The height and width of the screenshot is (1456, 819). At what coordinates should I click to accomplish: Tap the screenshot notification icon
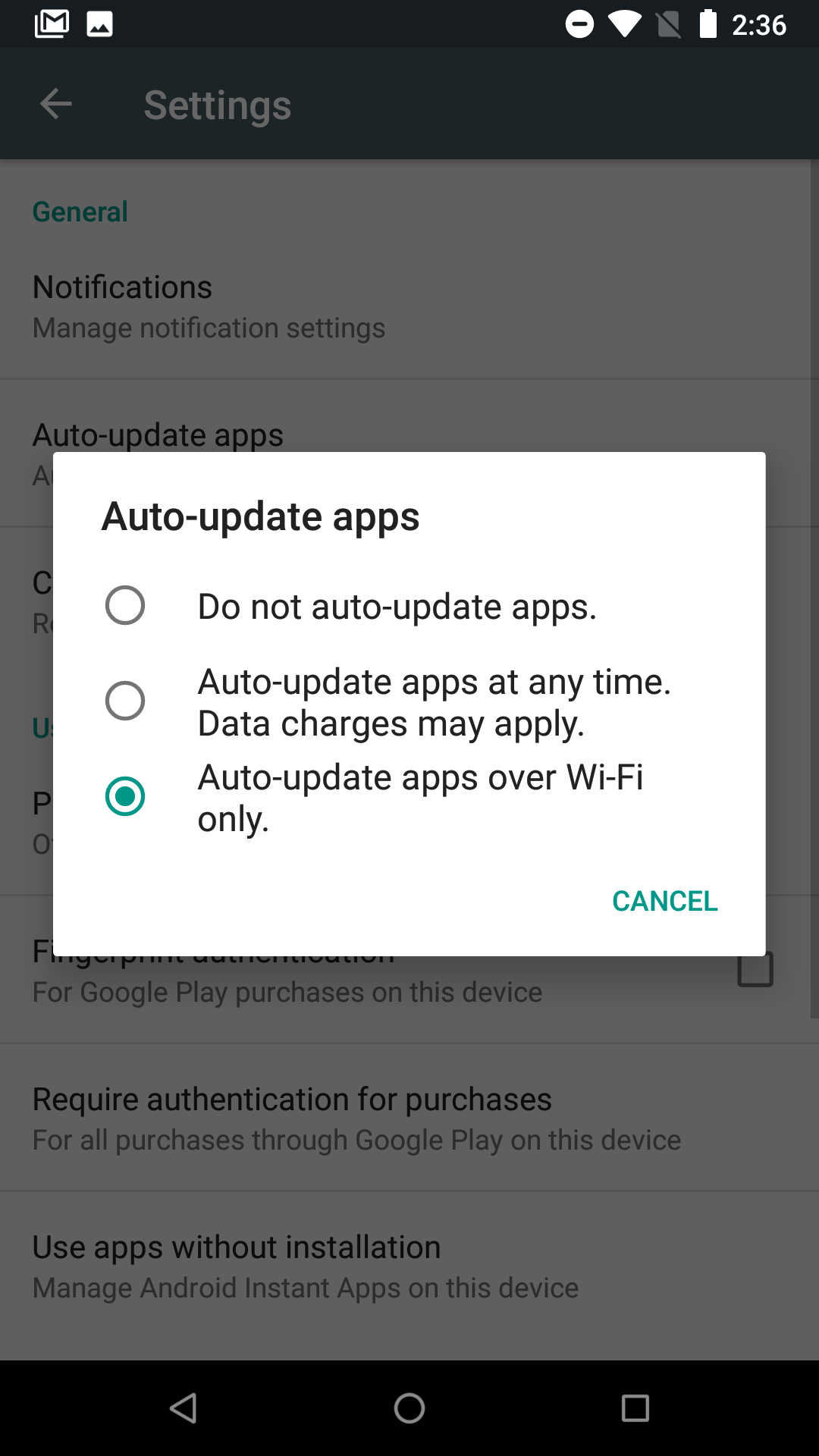tap(99, 23)
